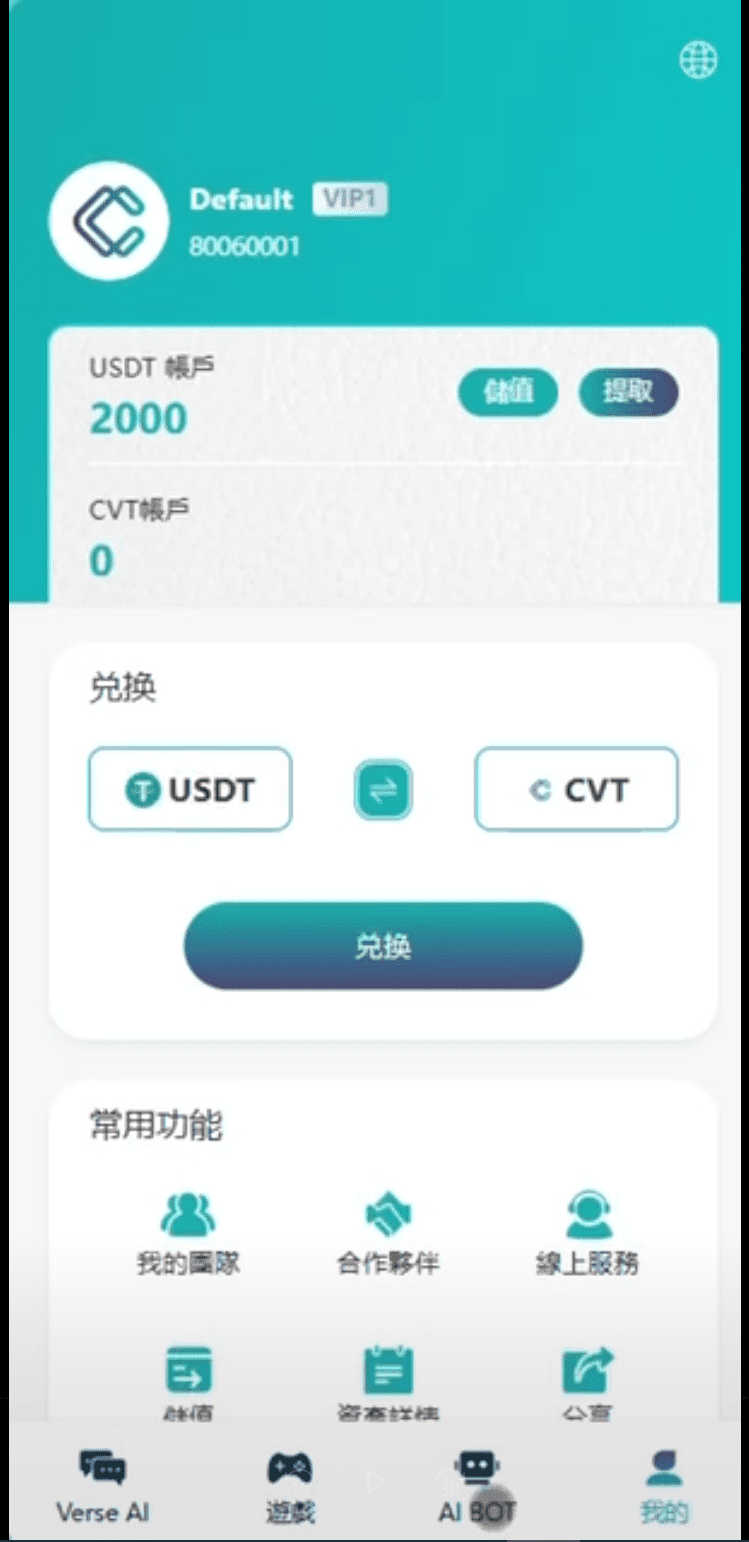
Task: Tap the profile avatar picture
Action: 108,220
